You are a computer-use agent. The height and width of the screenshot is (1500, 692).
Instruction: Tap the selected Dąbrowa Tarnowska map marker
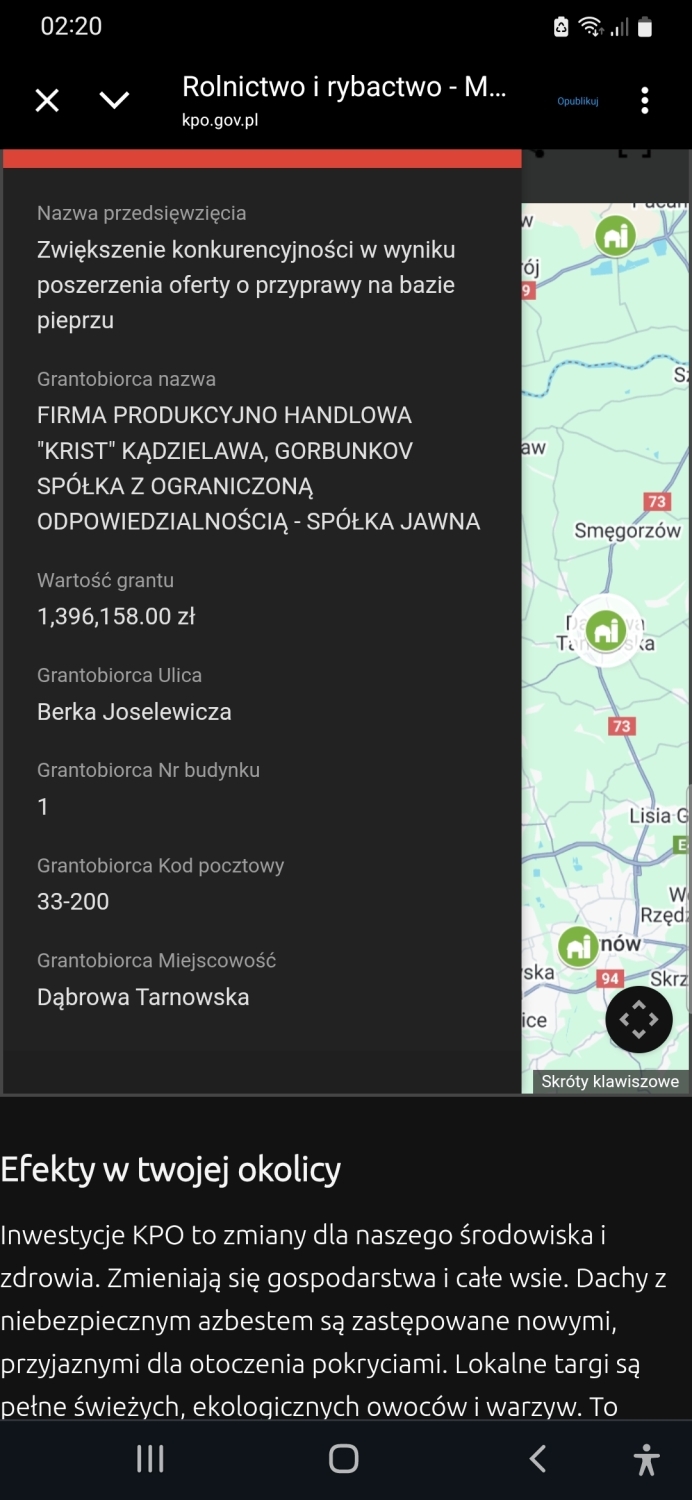pyautogui.click(x=605, y=631)
